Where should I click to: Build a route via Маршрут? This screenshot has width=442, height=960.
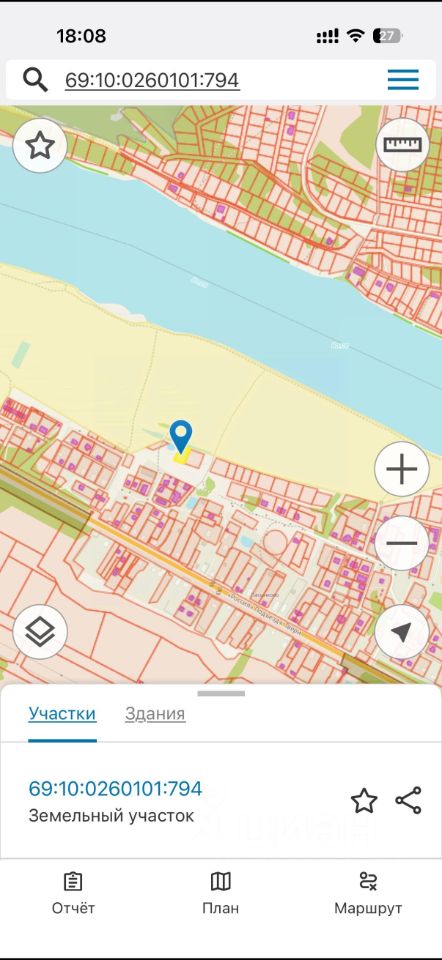[x=368, y=893]
